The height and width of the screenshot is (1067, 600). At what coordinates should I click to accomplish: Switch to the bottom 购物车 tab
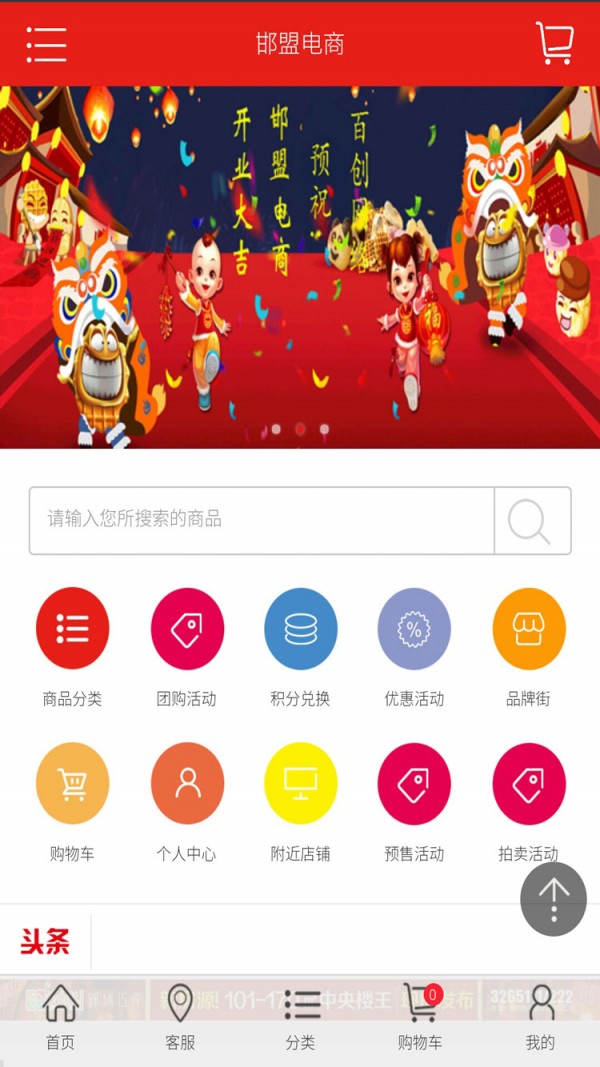tap(420, 1017)
